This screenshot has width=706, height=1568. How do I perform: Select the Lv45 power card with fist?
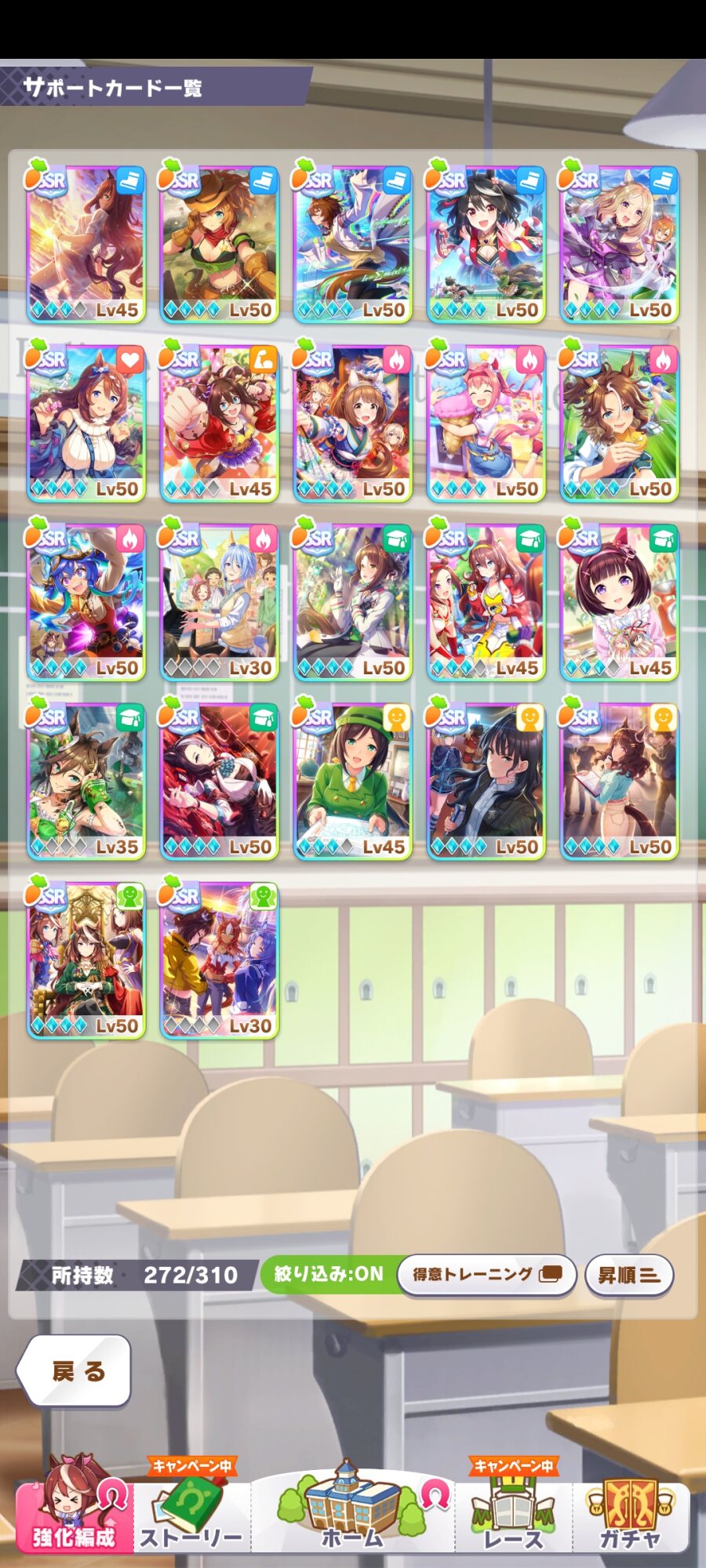click(x=219, y=422)
